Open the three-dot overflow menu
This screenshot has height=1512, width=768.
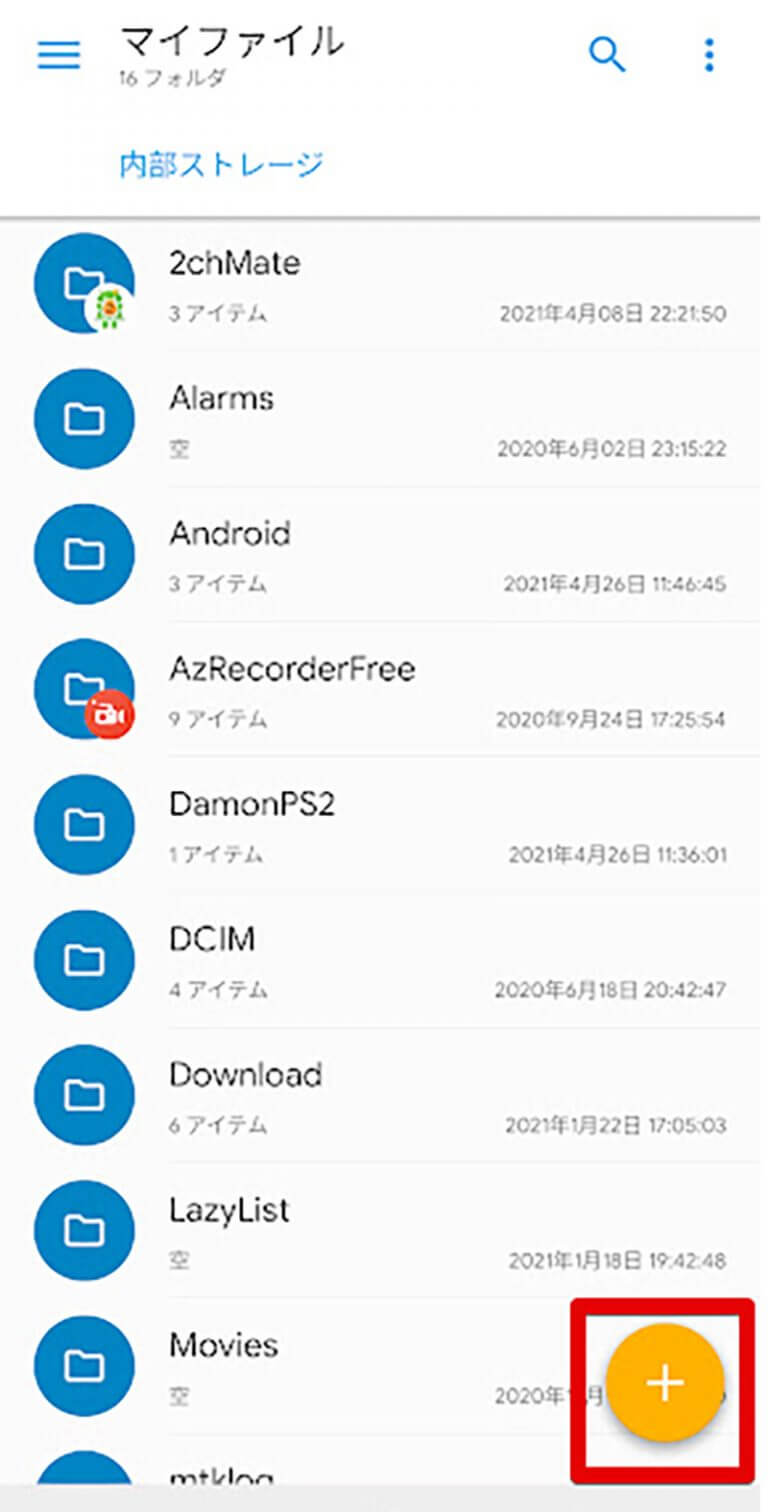click(x=709, y=55)
